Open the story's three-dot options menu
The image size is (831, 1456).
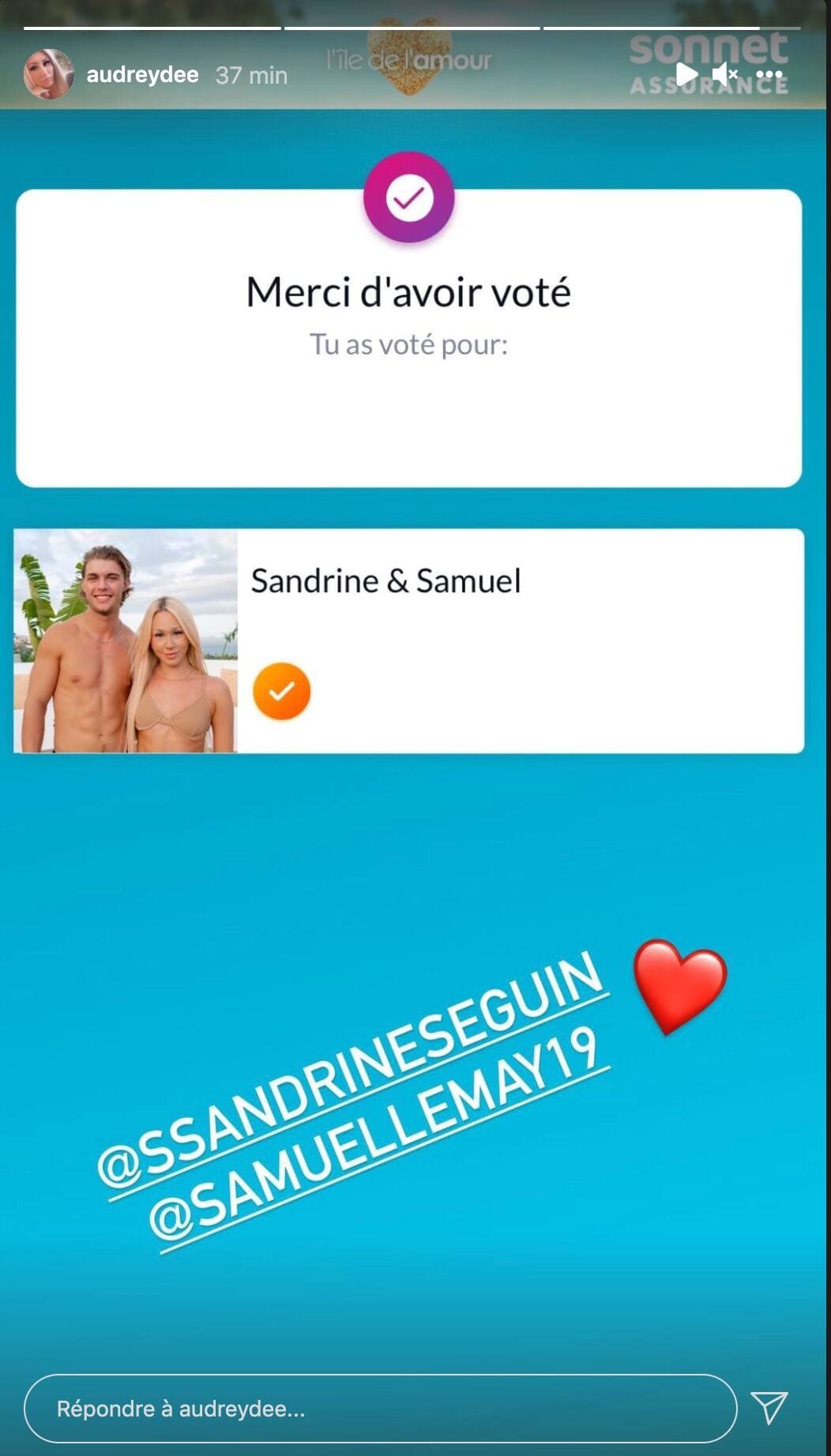coord(769,75)
